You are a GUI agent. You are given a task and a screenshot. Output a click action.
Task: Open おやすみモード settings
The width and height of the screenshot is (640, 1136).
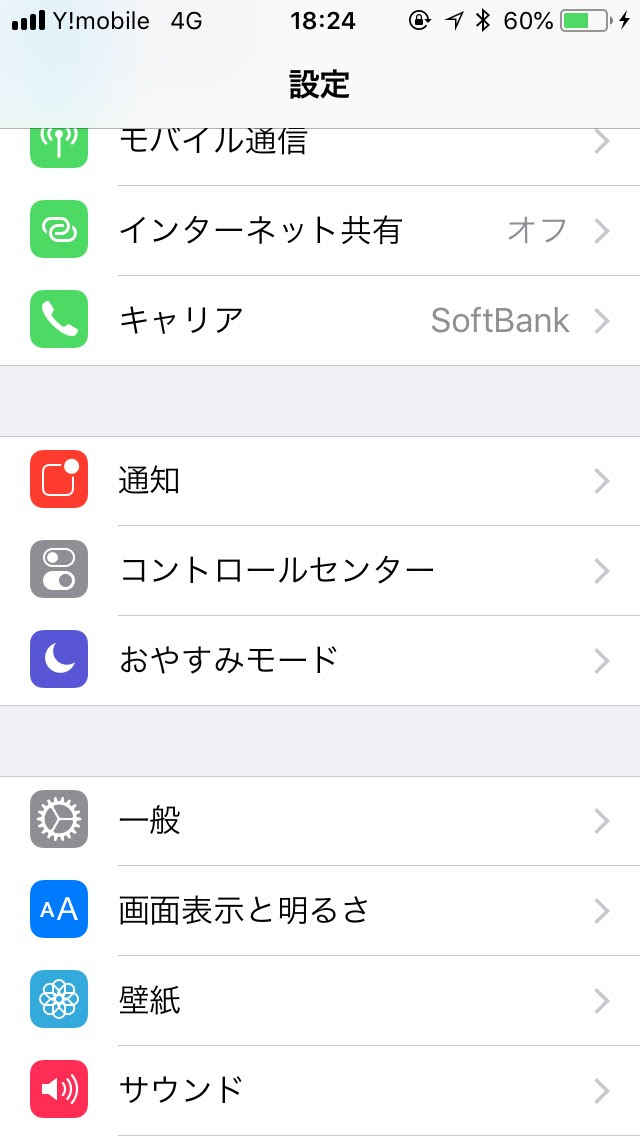click(x=320, y=660)
